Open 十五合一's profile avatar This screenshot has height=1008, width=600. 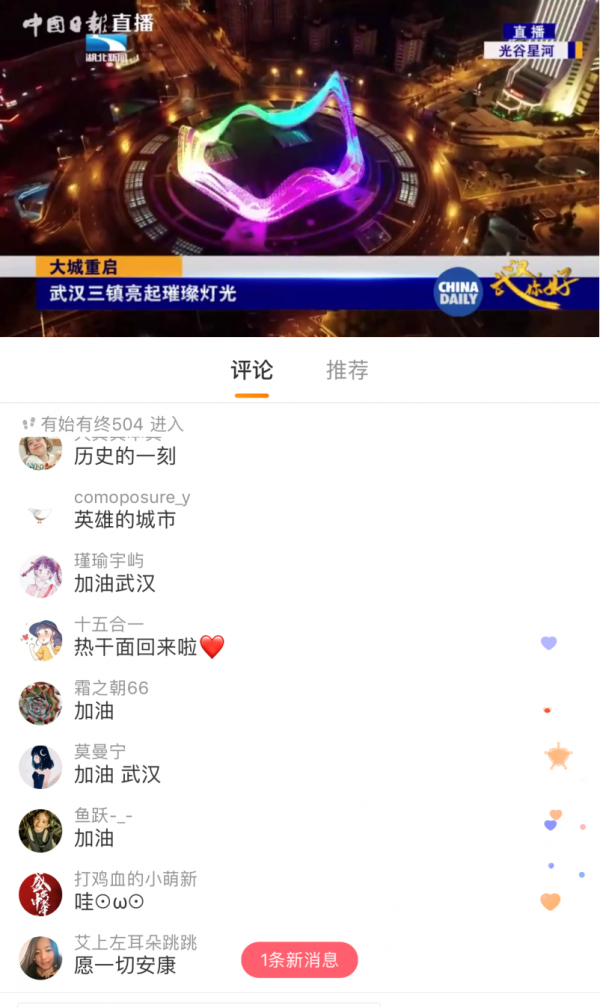point(40,640)
